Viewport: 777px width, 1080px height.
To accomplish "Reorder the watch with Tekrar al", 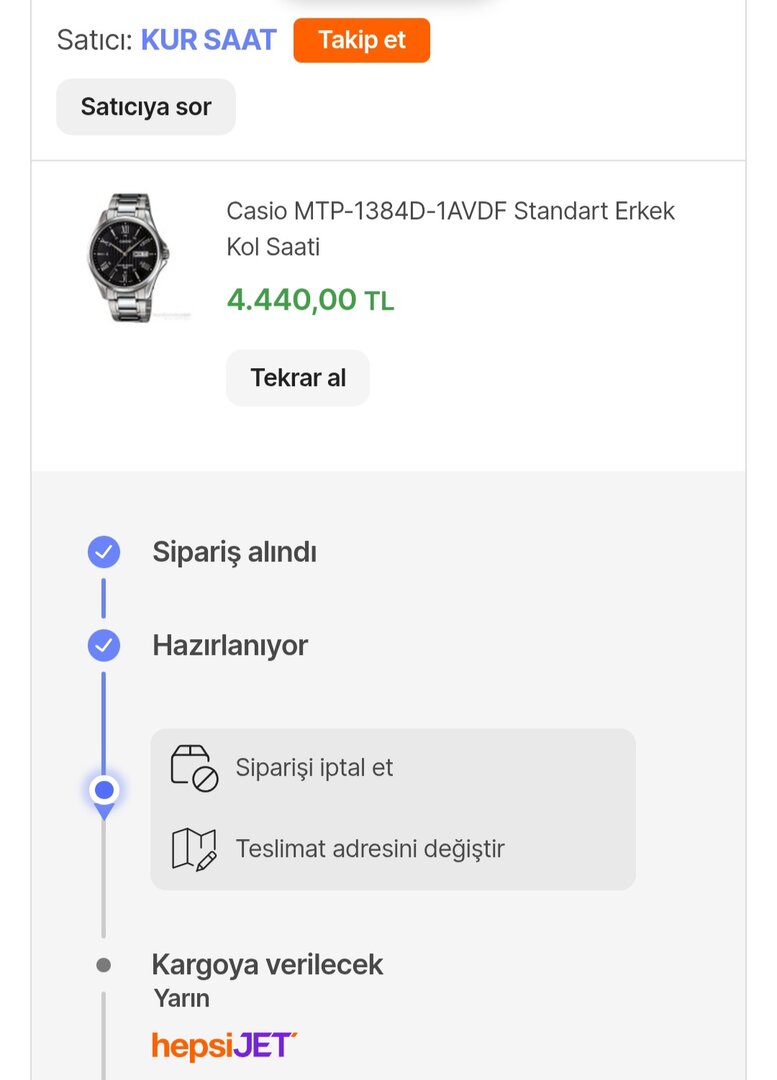I will tap(298, 378).
